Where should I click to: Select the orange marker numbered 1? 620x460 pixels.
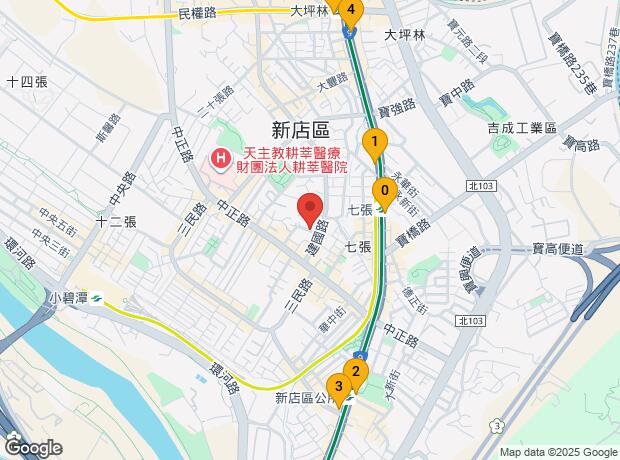point(374,144)
